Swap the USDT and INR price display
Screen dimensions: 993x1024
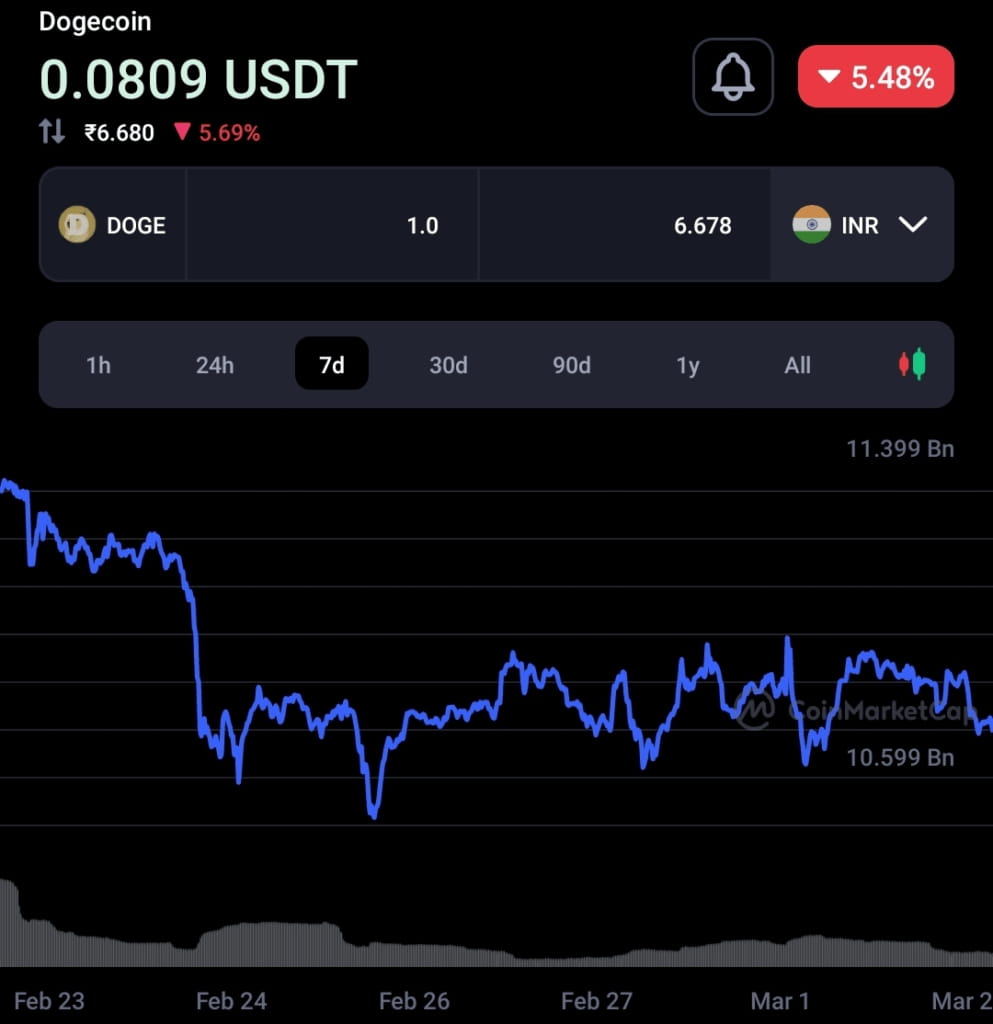pyautogui.click(x=52, y=132)
